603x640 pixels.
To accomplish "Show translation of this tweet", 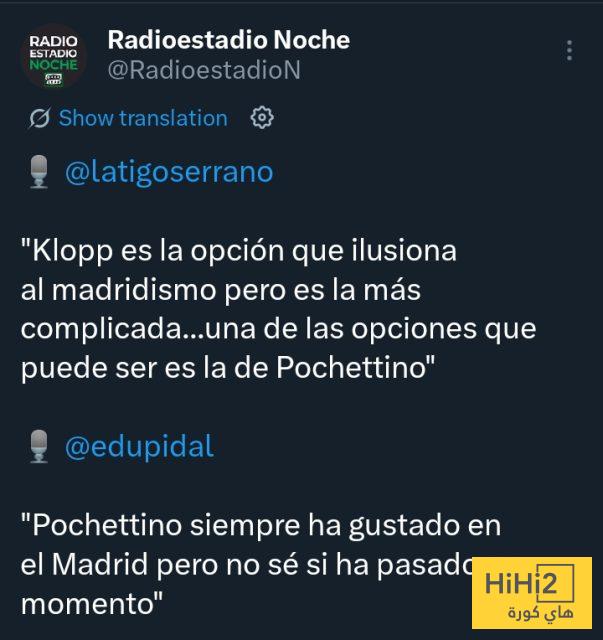I will (x=142, y=118).
